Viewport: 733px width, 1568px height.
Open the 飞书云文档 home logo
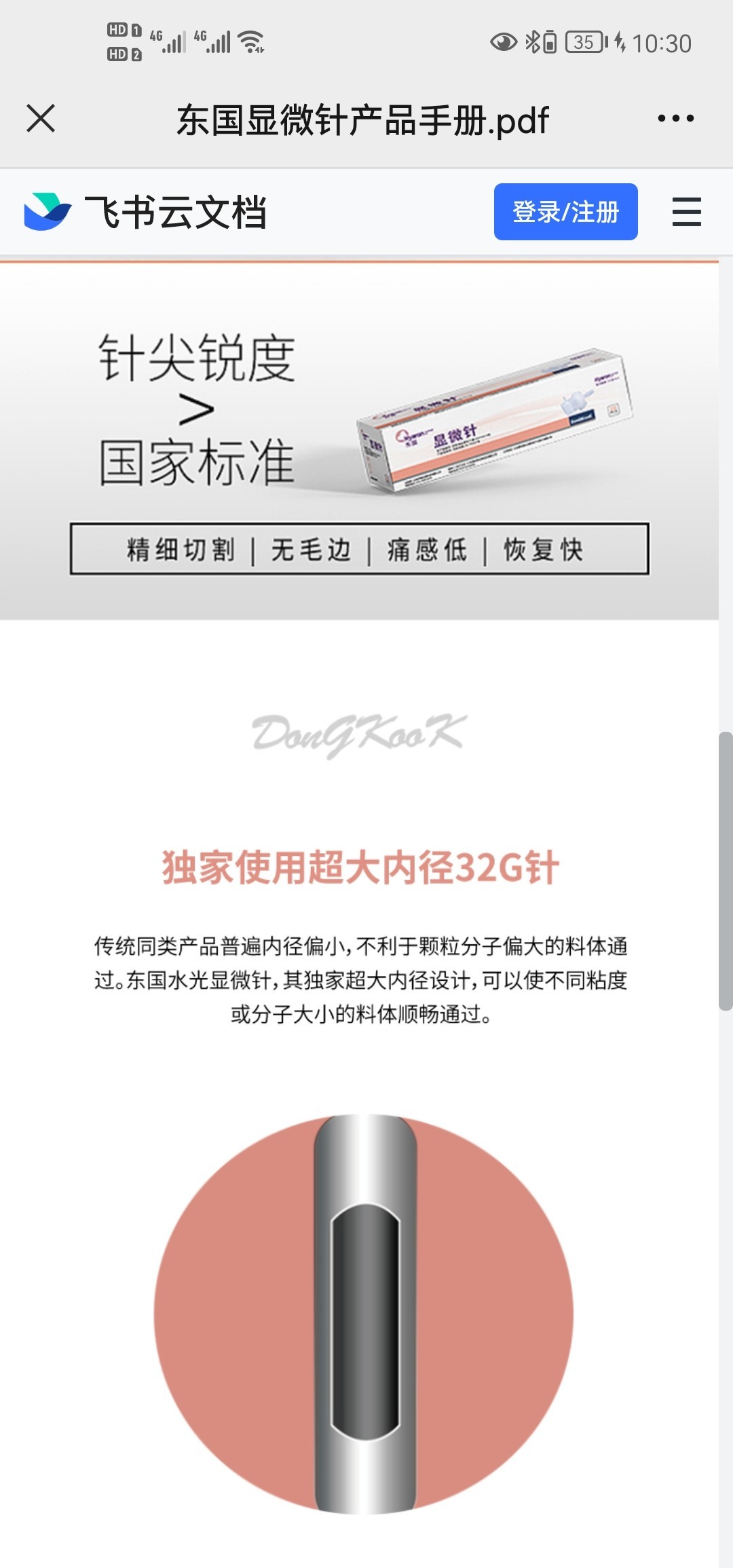point(145,212)
